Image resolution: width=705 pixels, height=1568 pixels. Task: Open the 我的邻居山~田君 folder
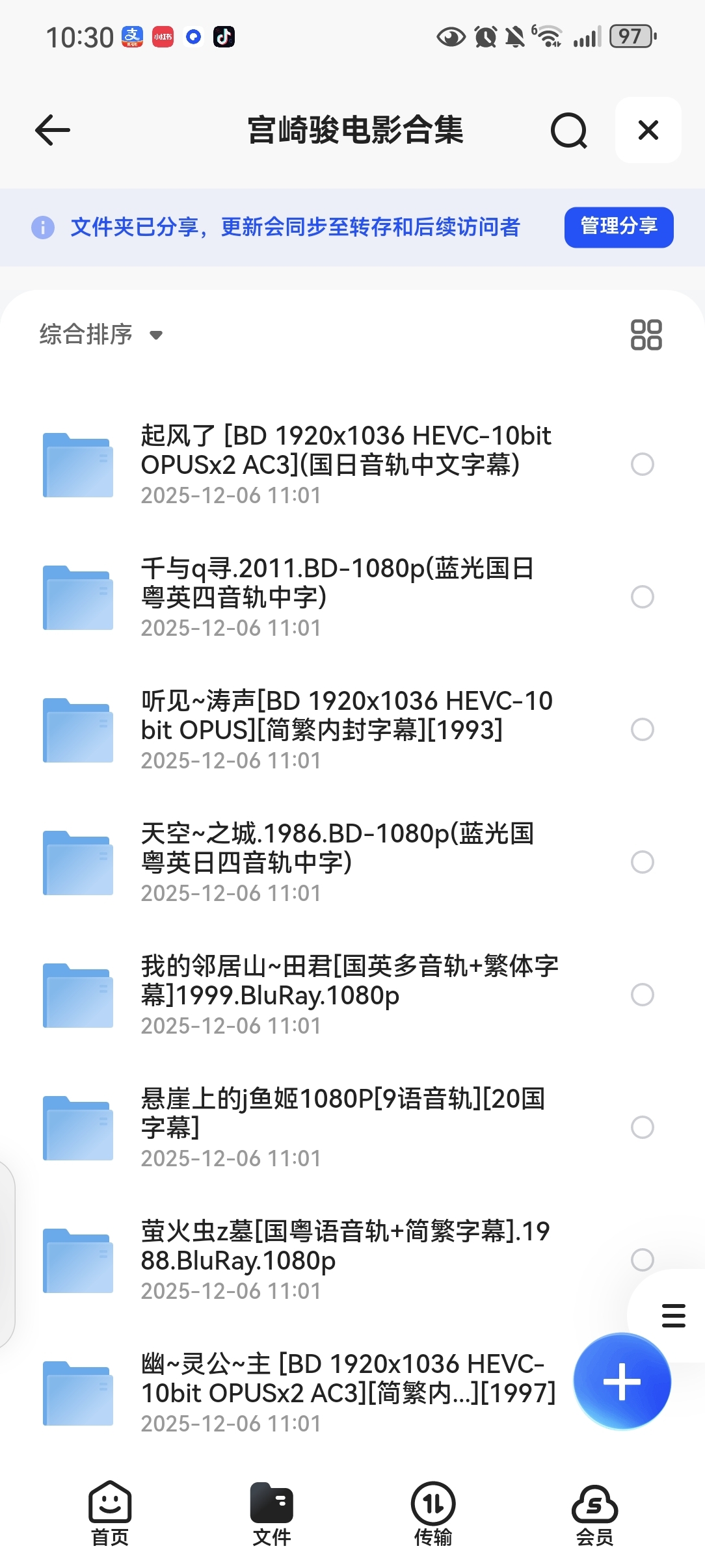coord(345,993)
